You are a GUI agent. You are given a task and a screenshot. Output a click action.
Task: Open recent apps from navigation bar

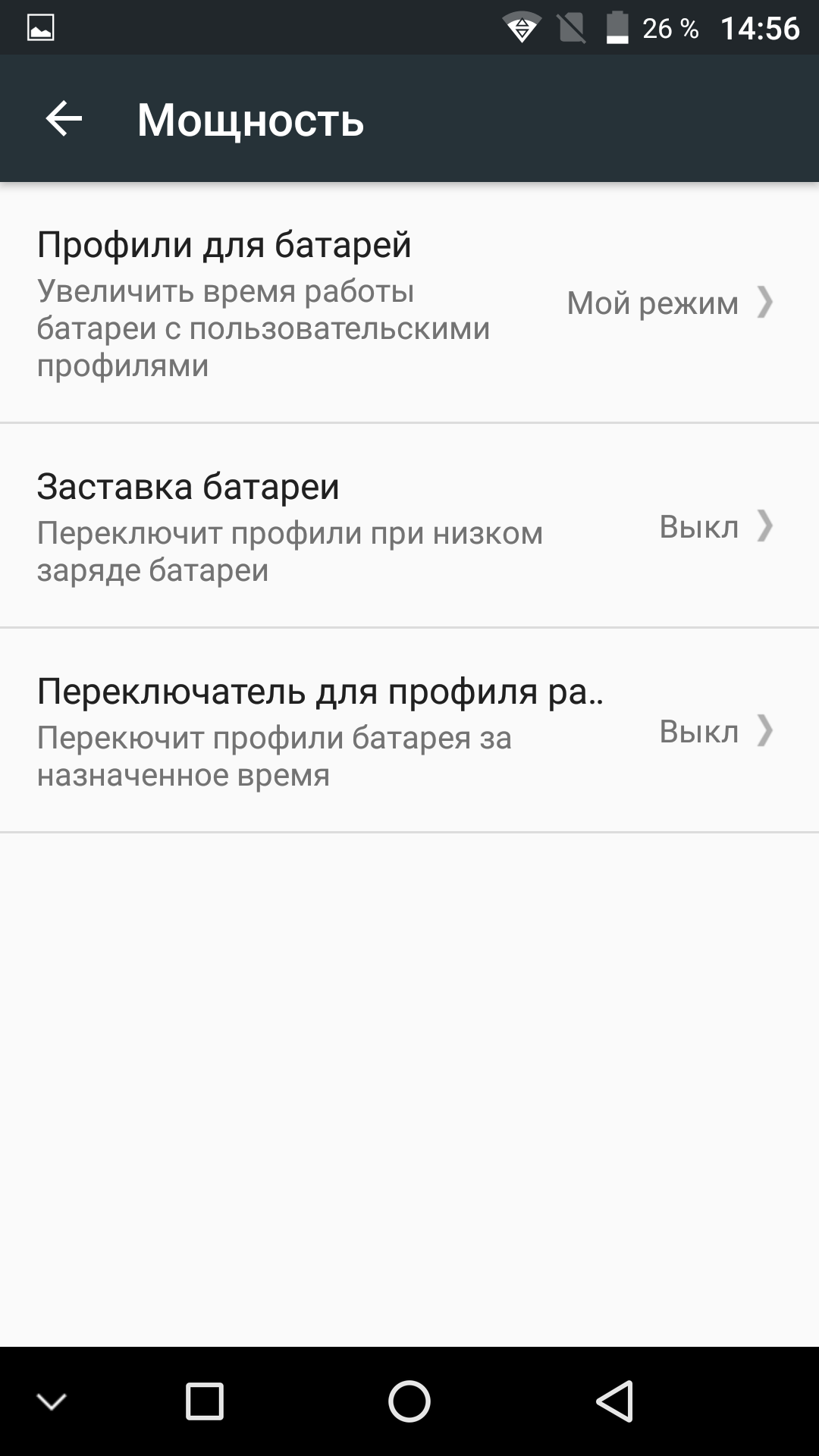tap(205, 1401)
